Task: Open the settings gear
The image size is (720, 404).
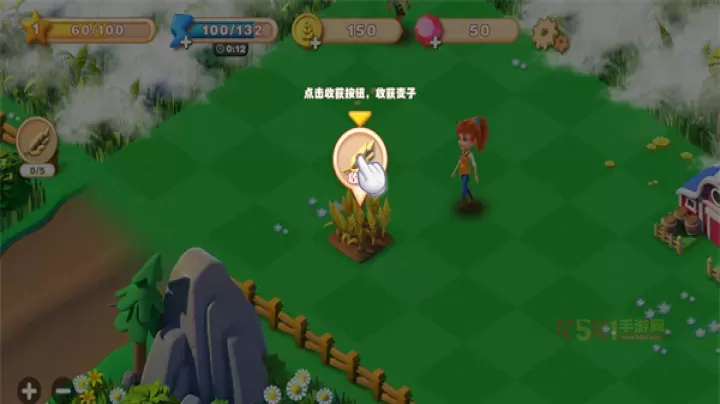Action: coord(546,34)
